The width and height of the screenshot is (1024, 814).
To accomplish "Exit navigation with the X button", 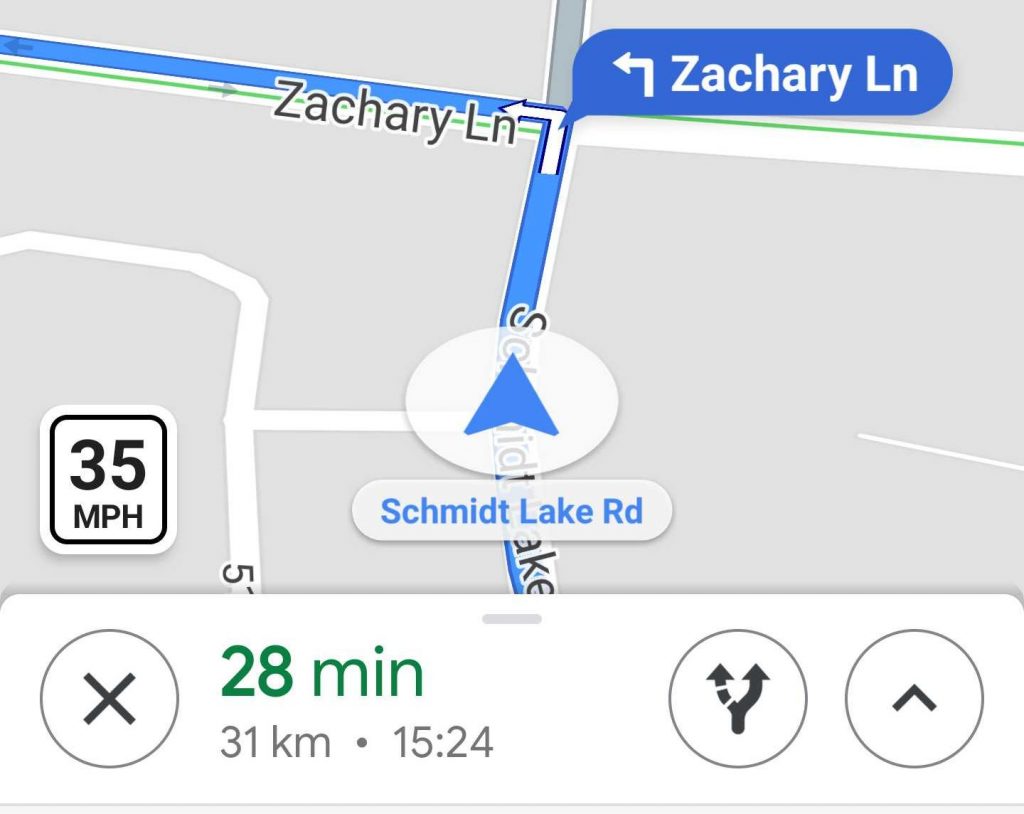I will click(x=110, y=699).
